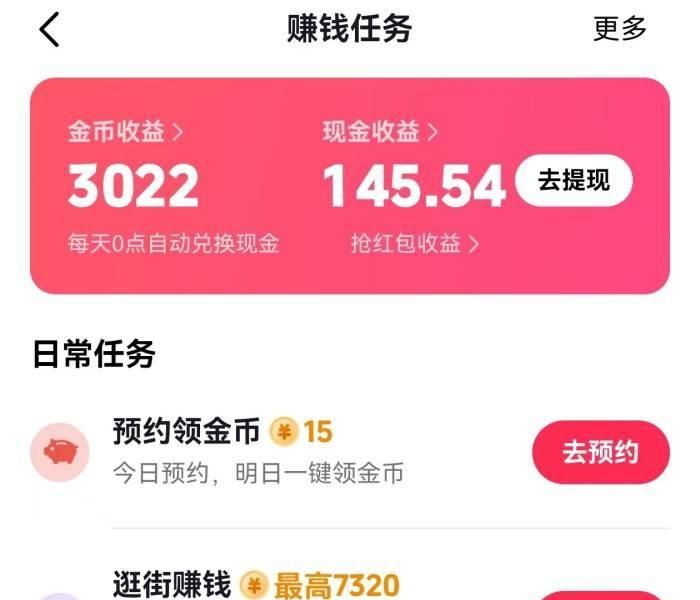Open the 更多 menu
This screenshot has height=600, width=700.
tap(620, 29)
